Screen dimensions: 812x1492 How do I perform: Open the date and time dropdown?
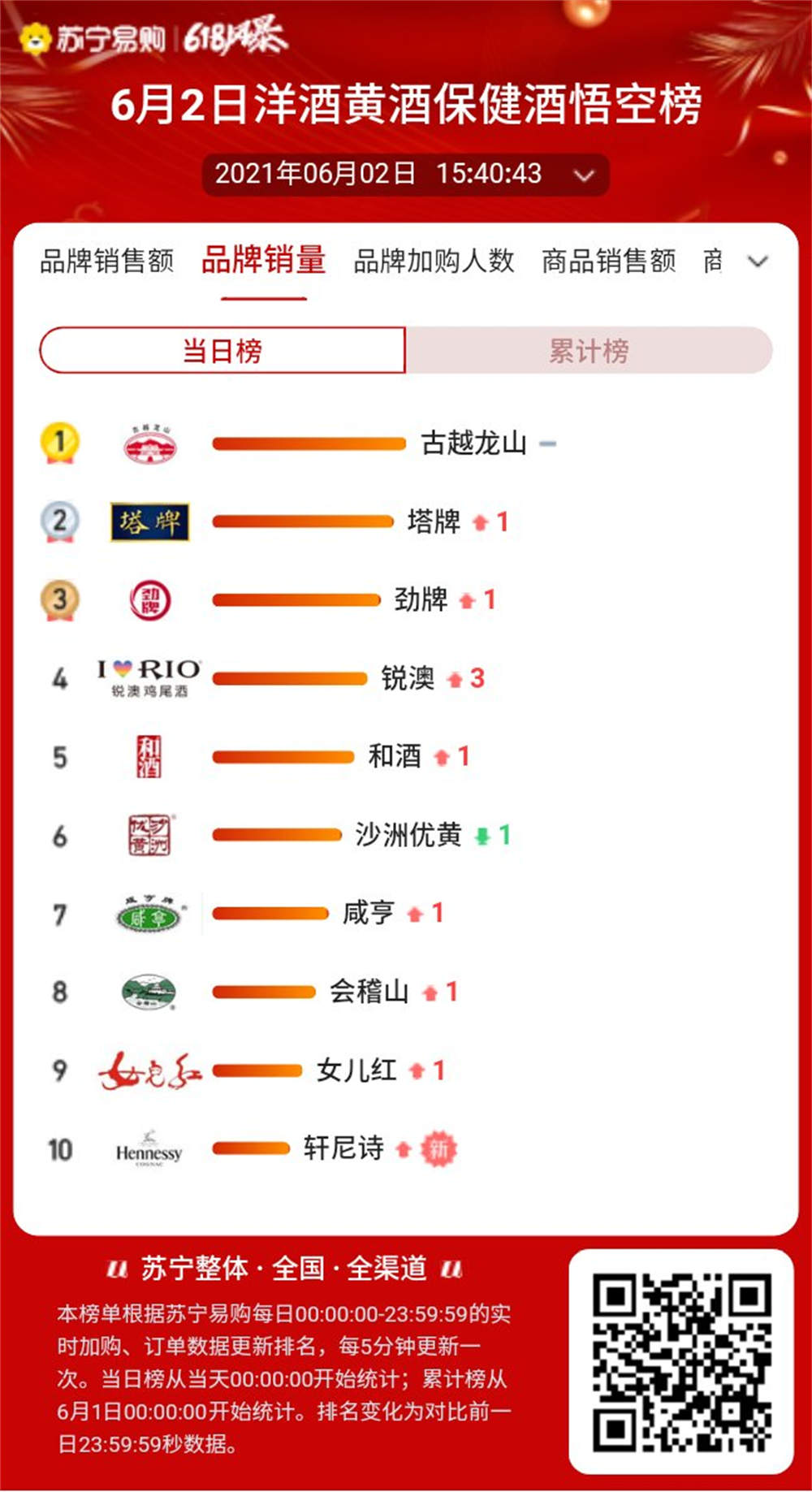click(x=584, y=175)
